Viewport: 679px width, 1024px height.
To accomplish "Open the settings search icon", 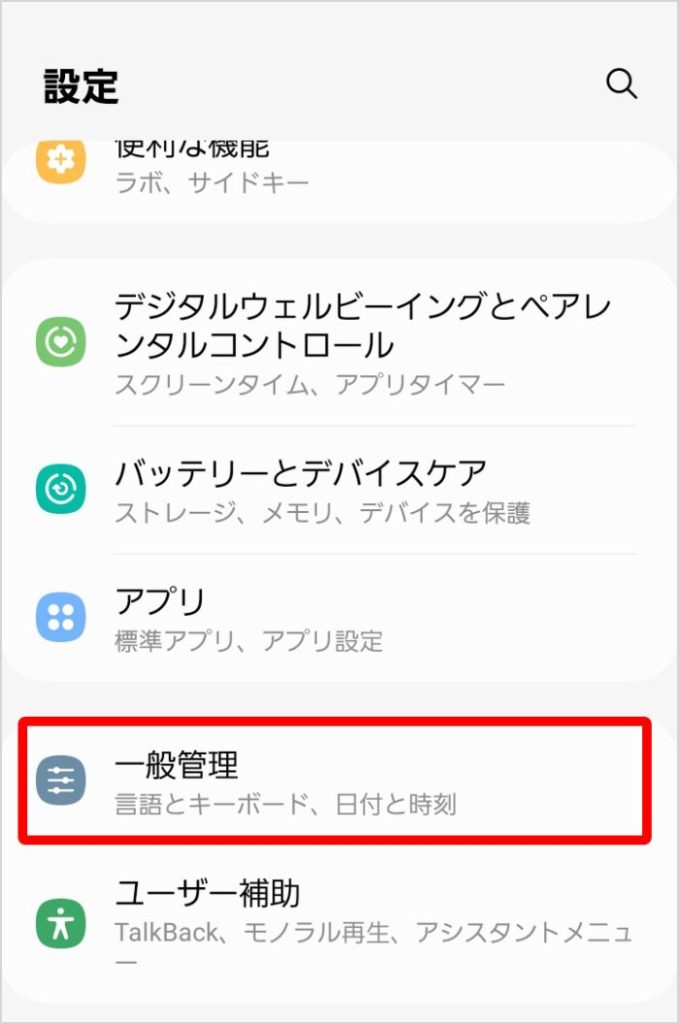I will (621, 85).
